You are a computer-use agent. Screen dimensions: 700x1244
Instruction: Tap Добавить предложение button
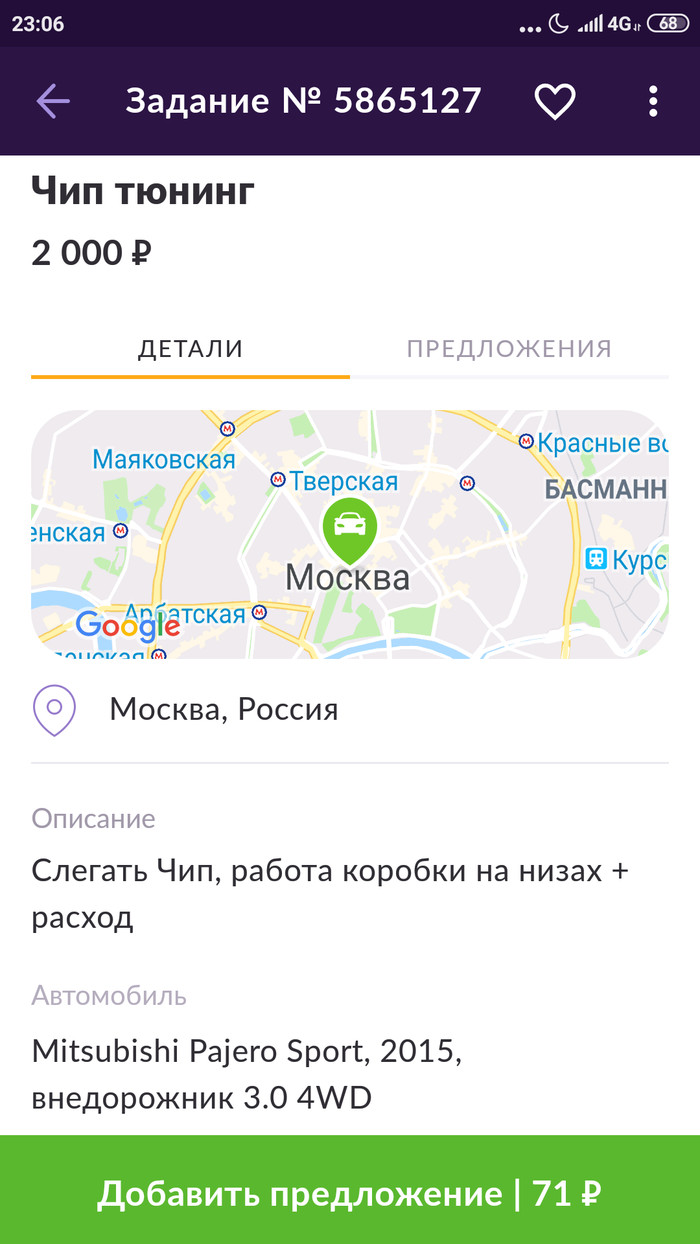tap(350, 1193)
